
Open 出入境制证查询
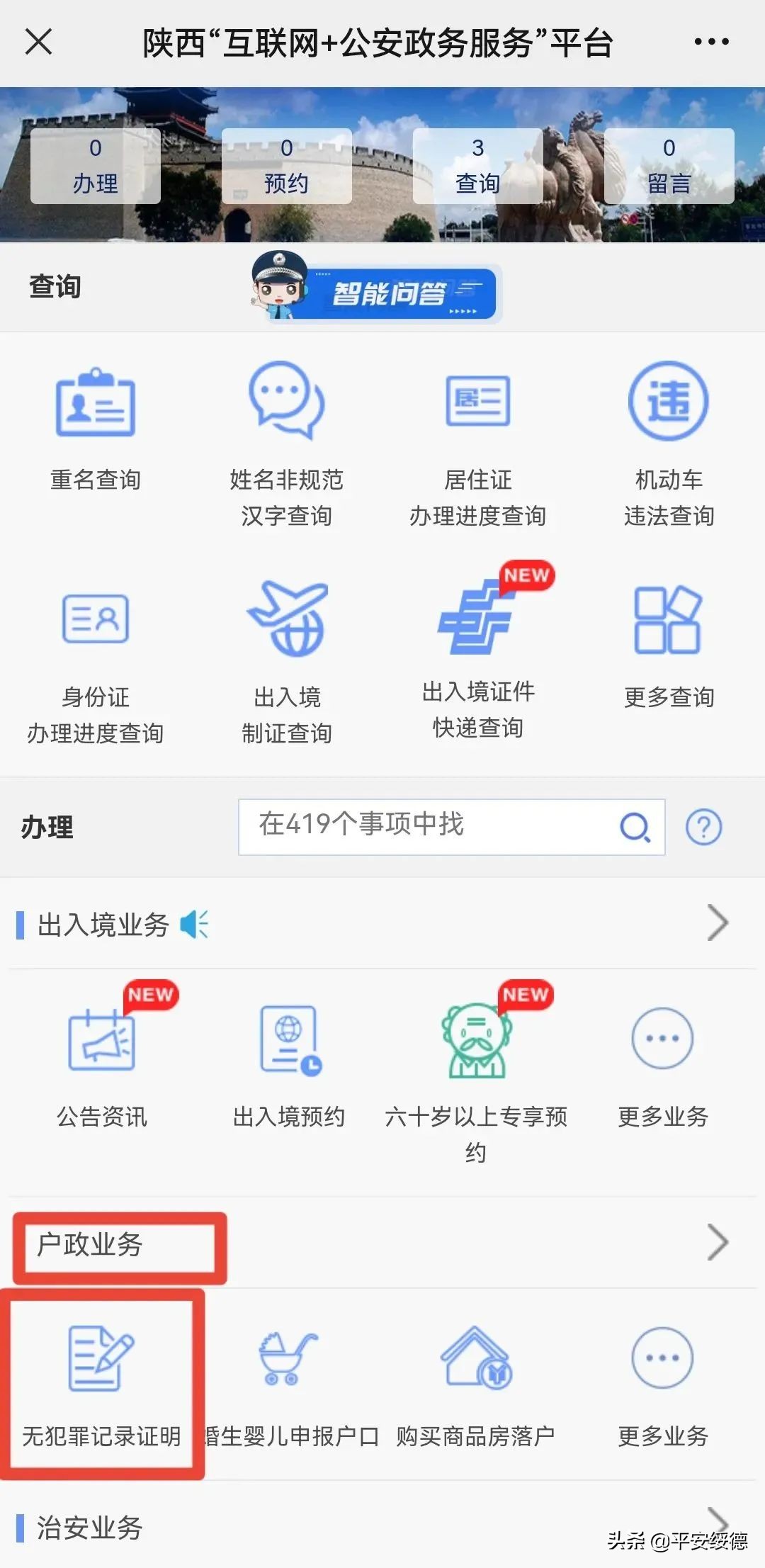point(287,664)
